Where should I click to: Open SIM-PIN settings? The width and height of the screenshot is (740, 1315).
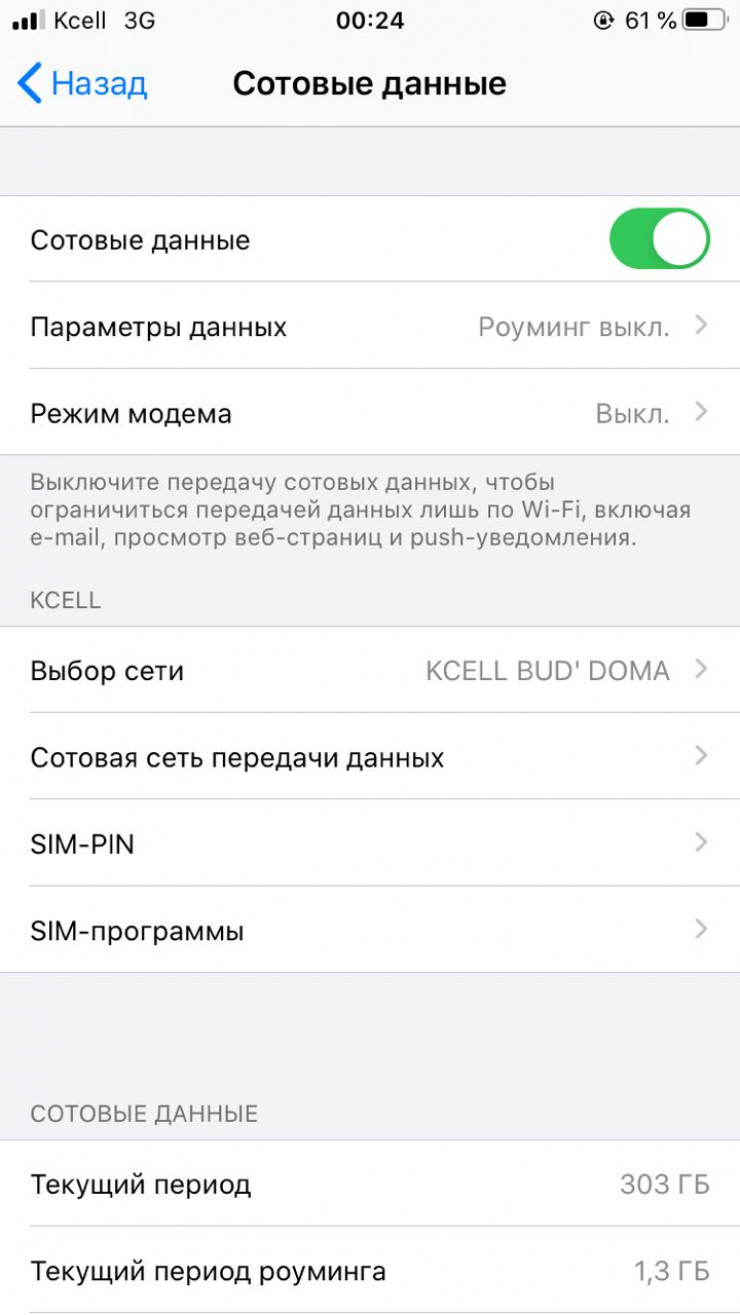pyautogui.click(x=370, y=844)
